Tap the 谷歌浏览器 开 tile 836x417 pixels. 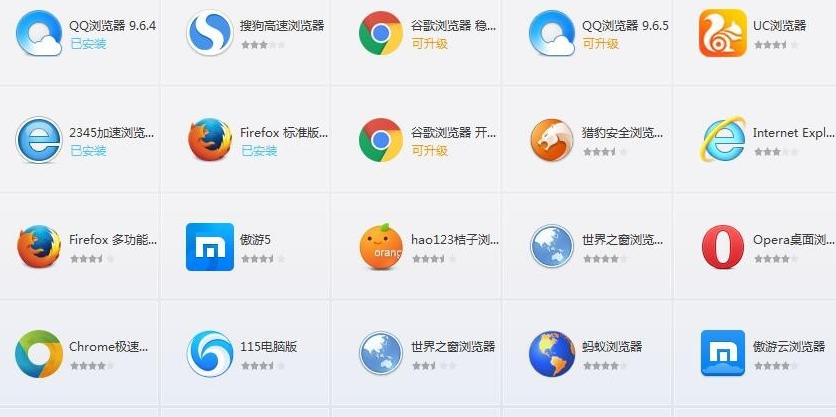pyautogui.click(x=381, y=140)
